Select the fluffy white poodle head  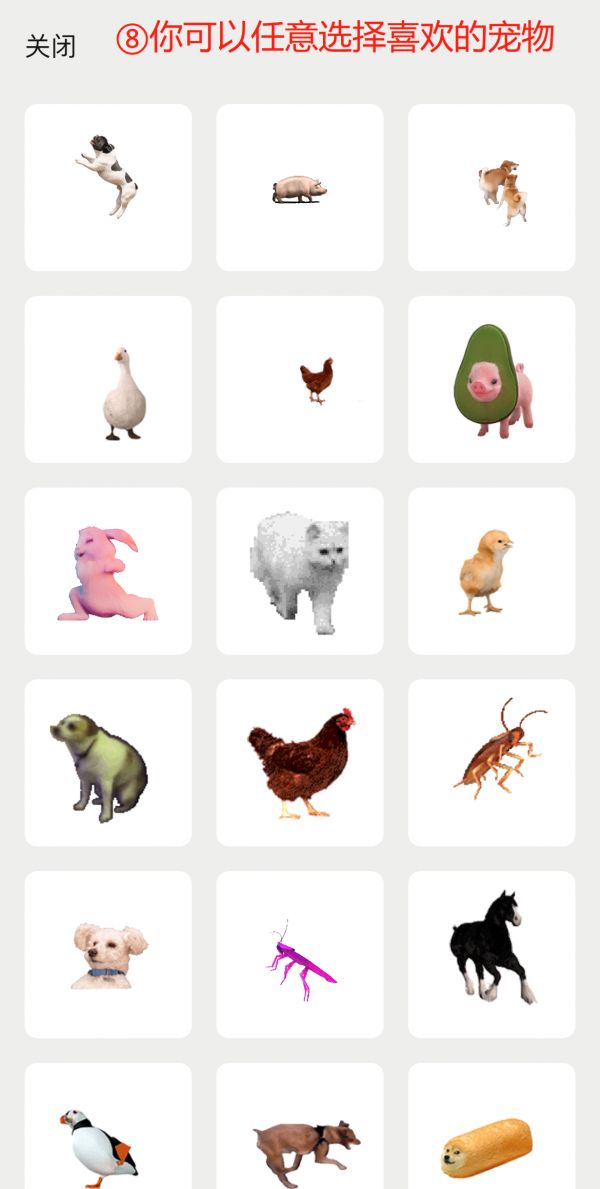[x=108, y=954]
